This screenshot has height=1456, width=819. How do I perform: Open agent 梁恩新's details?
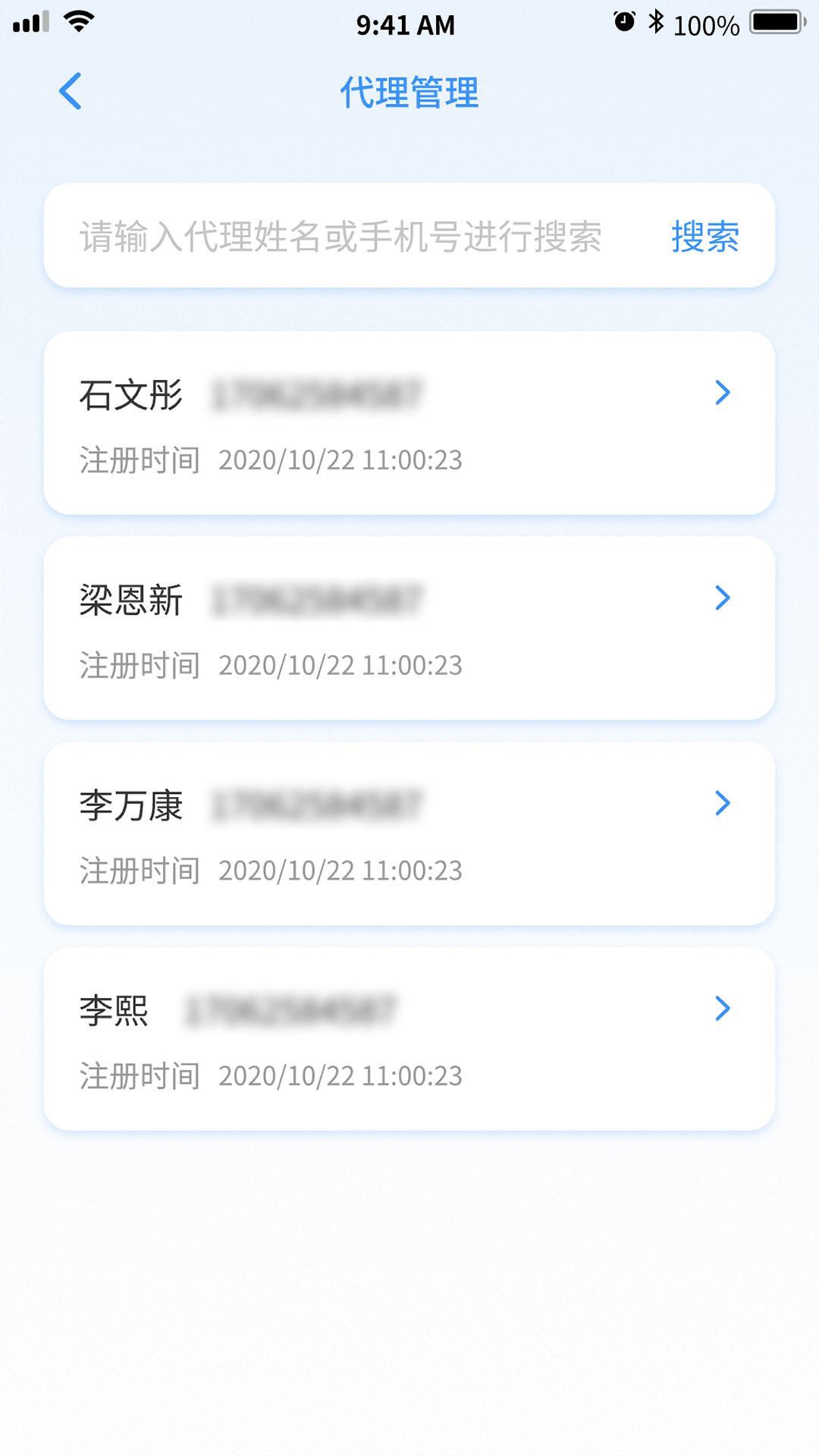(409, 629)
